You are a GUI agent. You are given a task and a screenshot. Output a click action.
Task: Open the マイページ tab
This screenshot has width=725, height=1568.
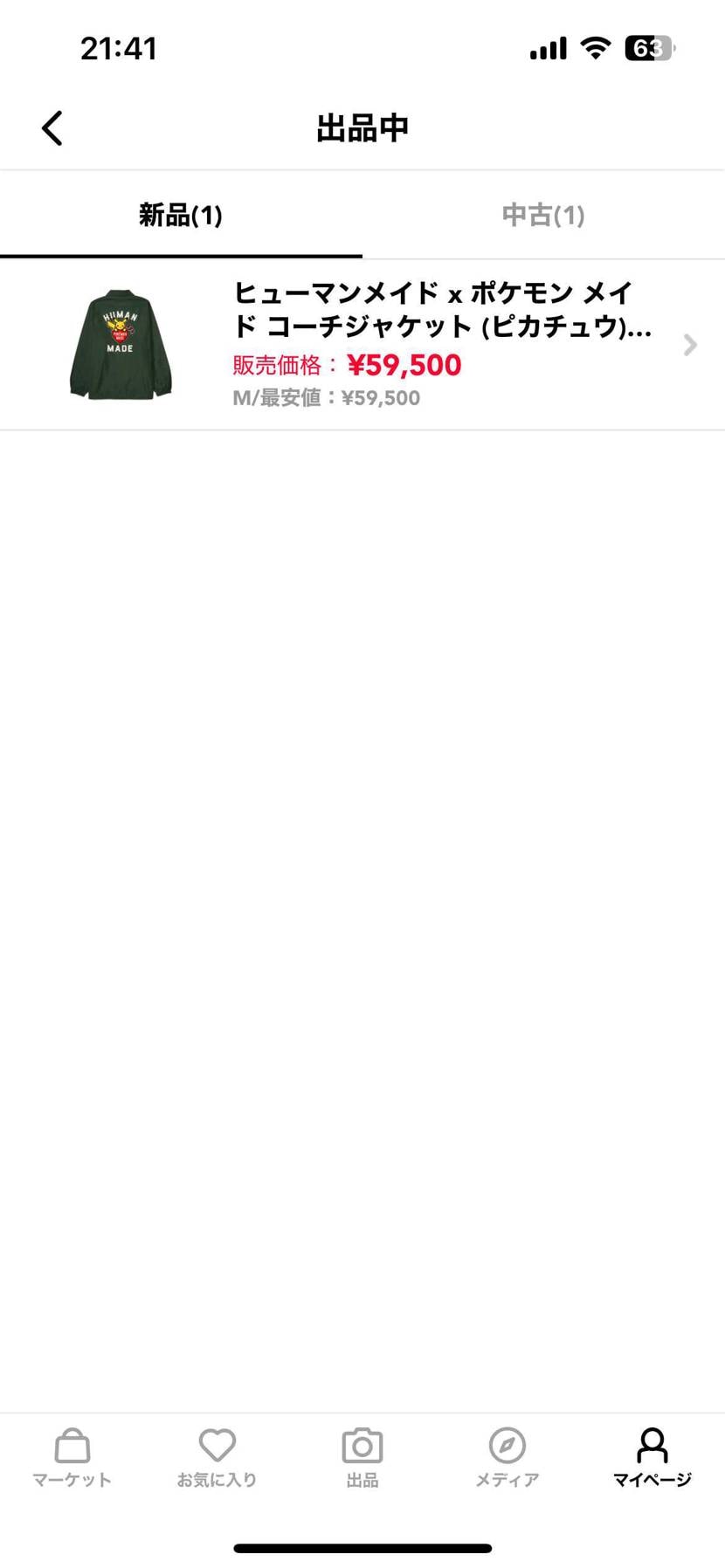[652, 1458]
